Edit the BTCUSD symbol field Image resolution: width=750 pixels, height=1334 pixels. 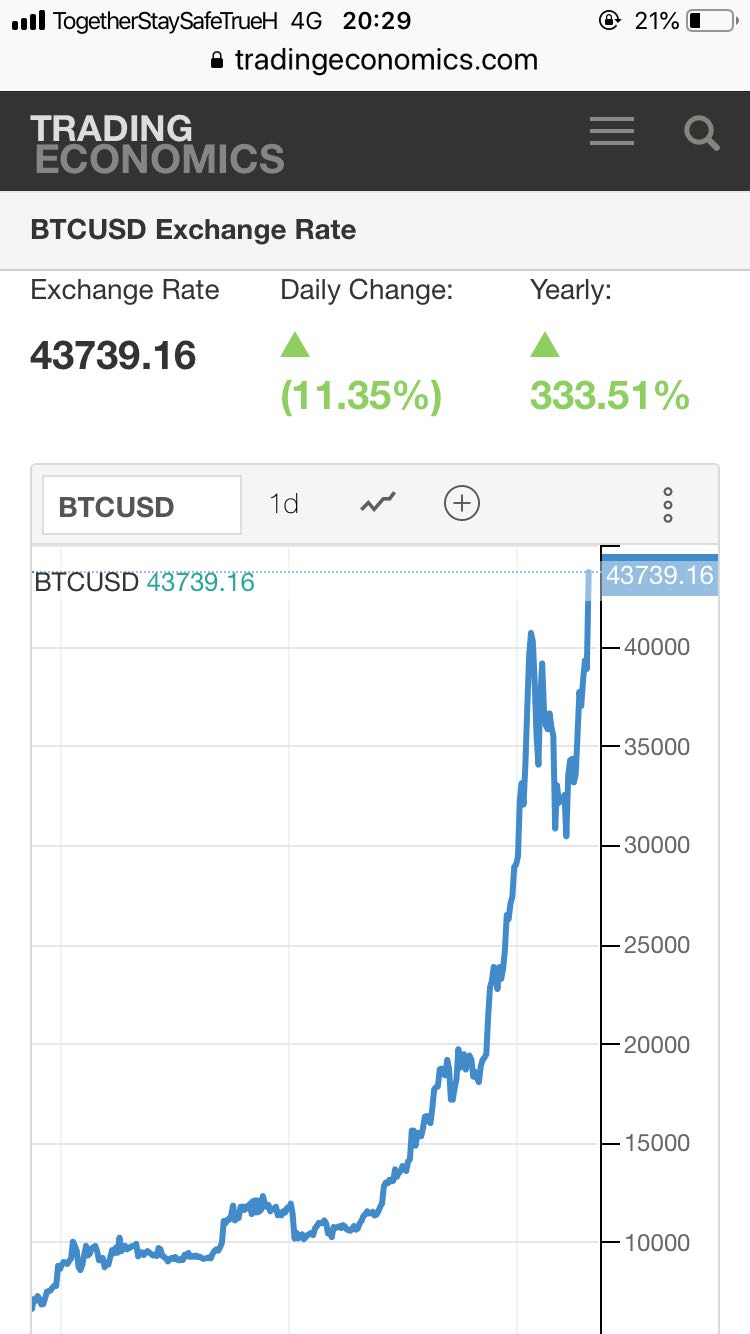click(x=141, y=506)
